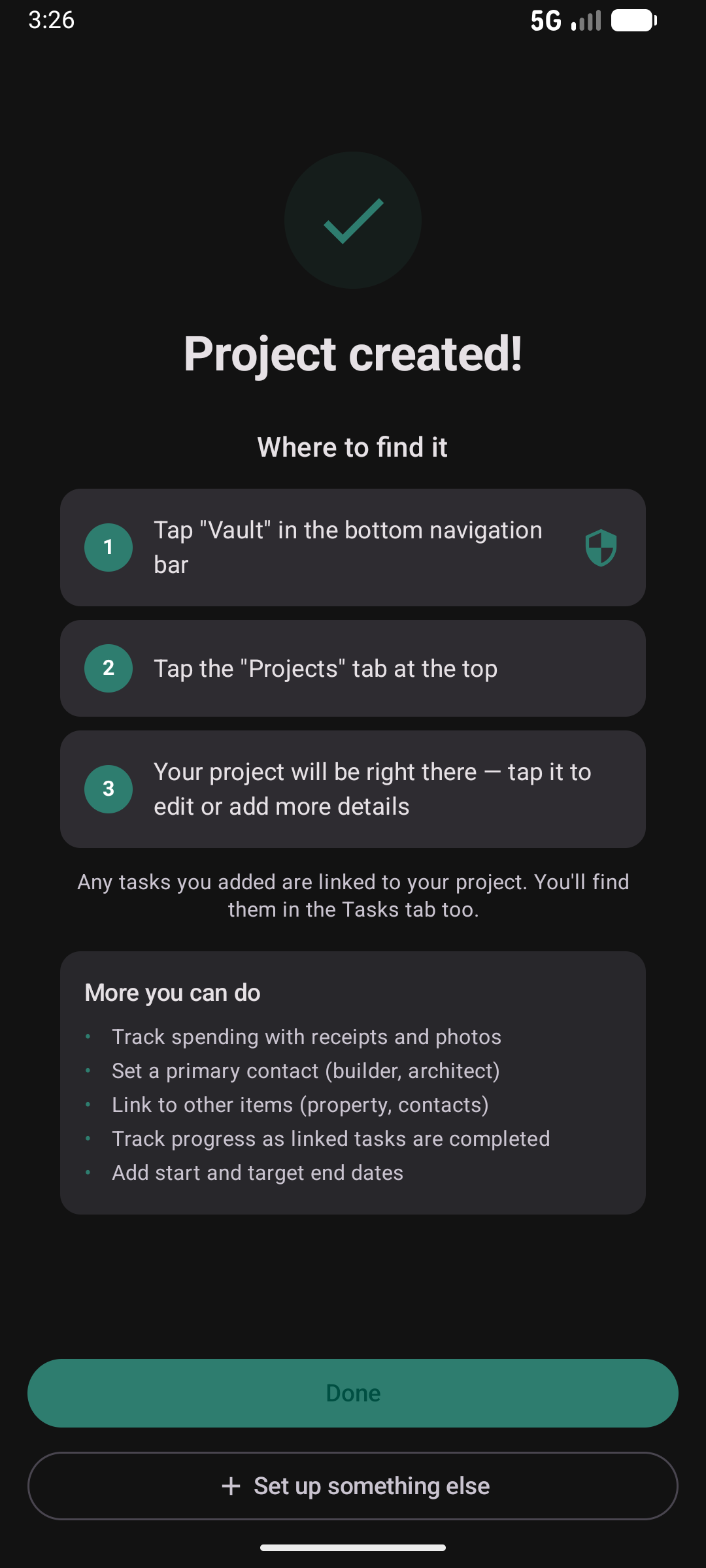This screenshot has height=1568, width=706.
Task: Select the Projects tab instruction card
Action: point(353,668)
